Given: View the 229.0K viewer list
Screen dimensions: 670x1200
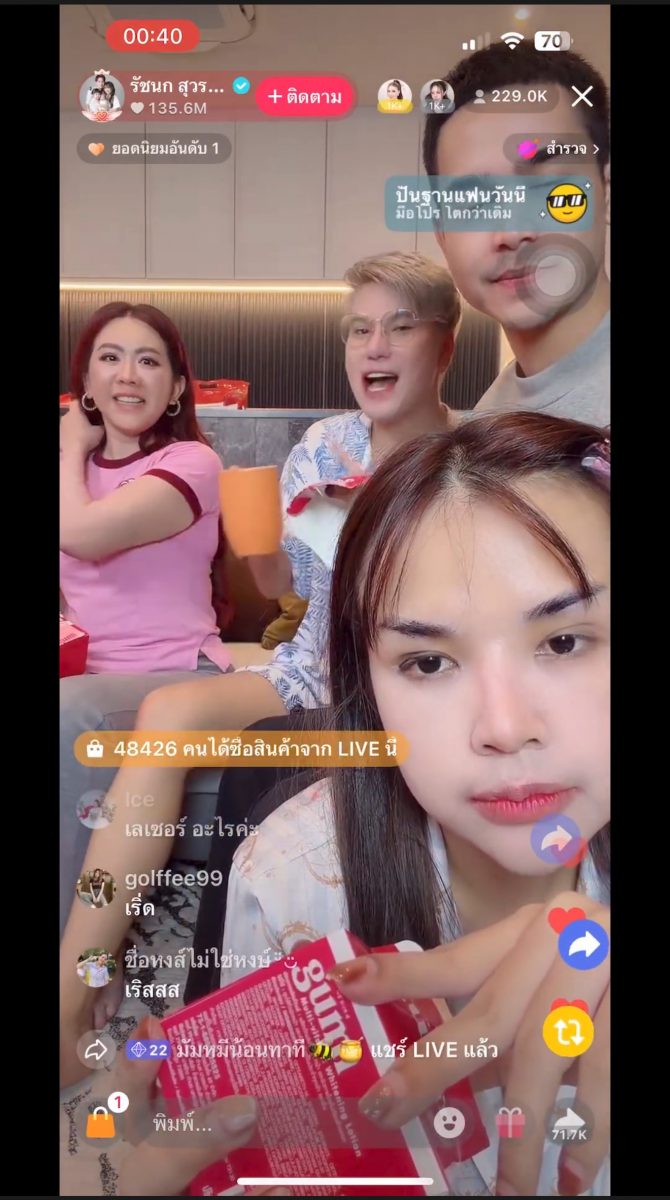Looking at the screenshot, I should 510,96.
